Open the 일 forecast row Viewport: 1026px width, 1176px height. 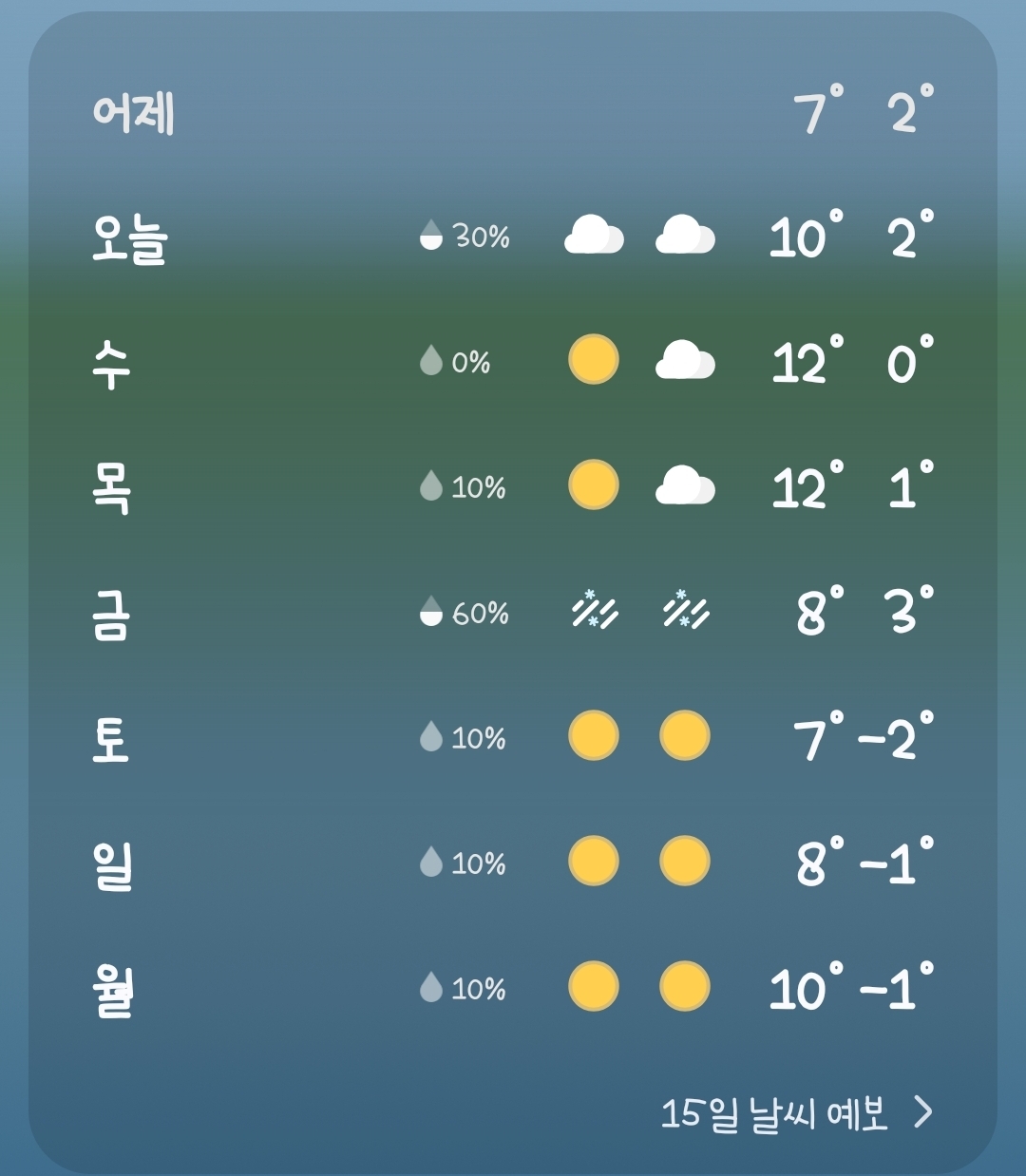click(x=513, y=863)
